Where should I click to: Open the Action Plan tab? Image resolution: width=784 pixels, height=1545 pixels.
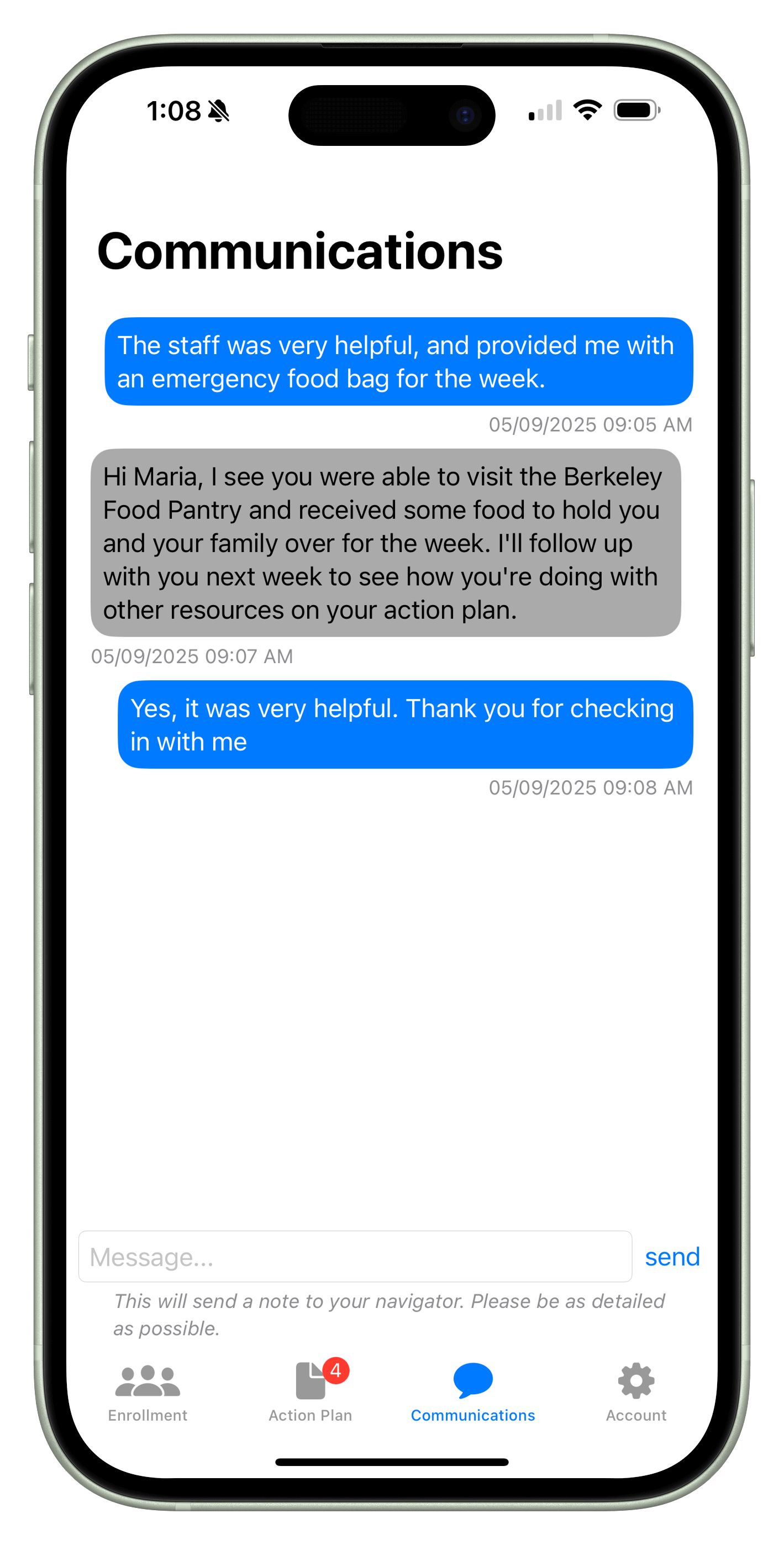(x=310, y=1391)
